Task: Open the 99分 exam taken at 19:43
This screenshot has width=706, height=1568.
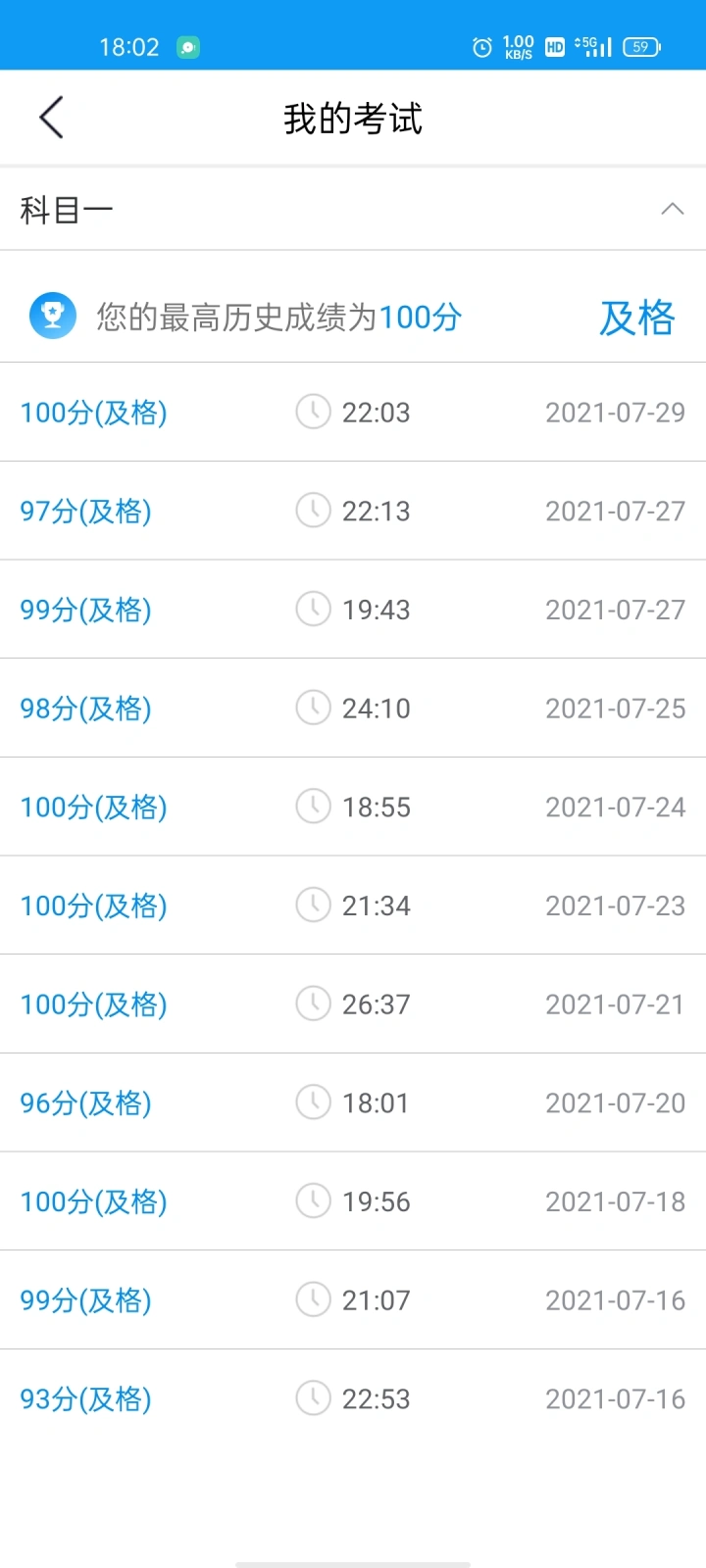Action: tap(353, 610)
